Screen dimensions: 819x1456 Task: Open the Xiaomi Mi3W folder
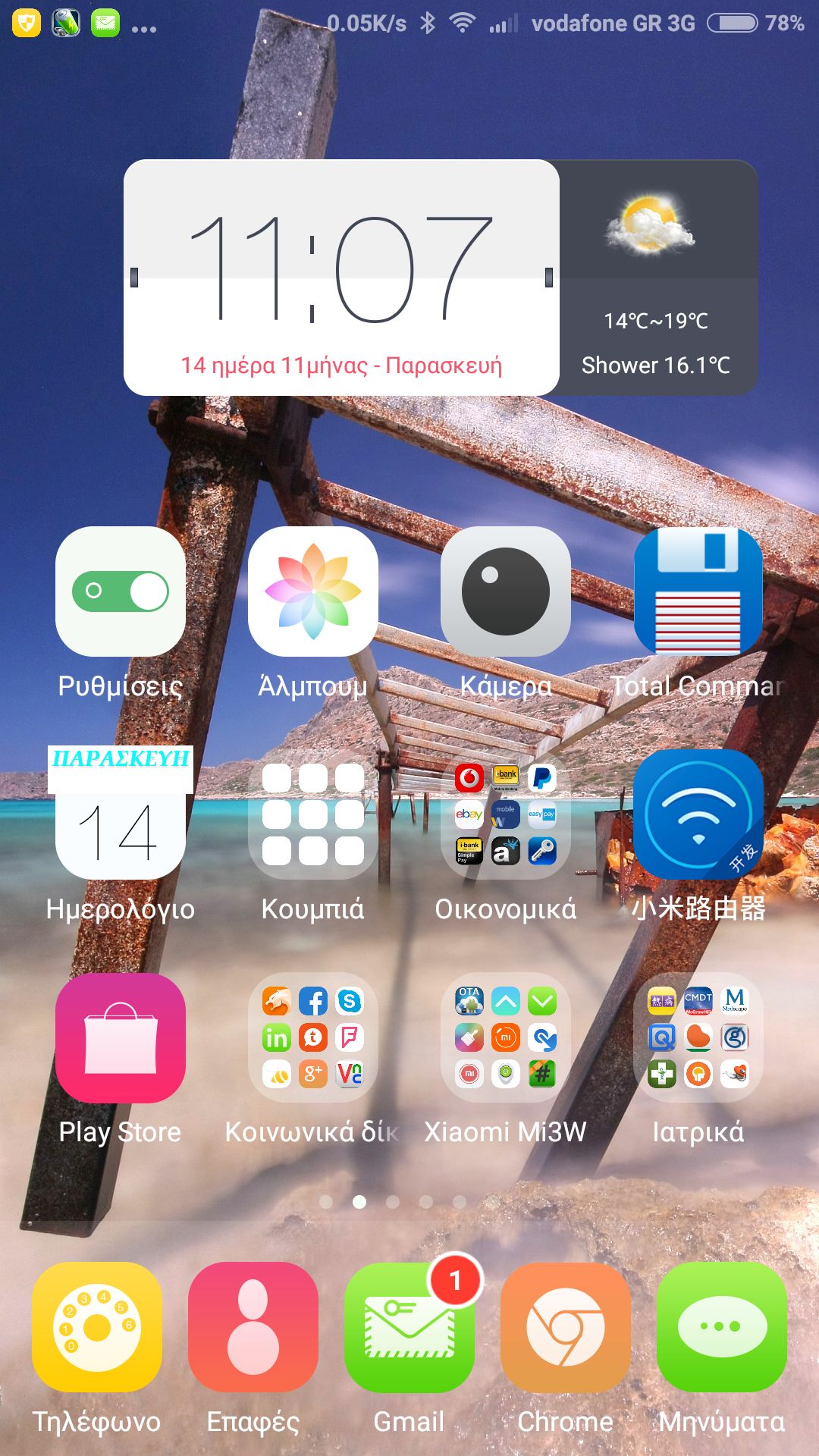[x=506, y=1037]
